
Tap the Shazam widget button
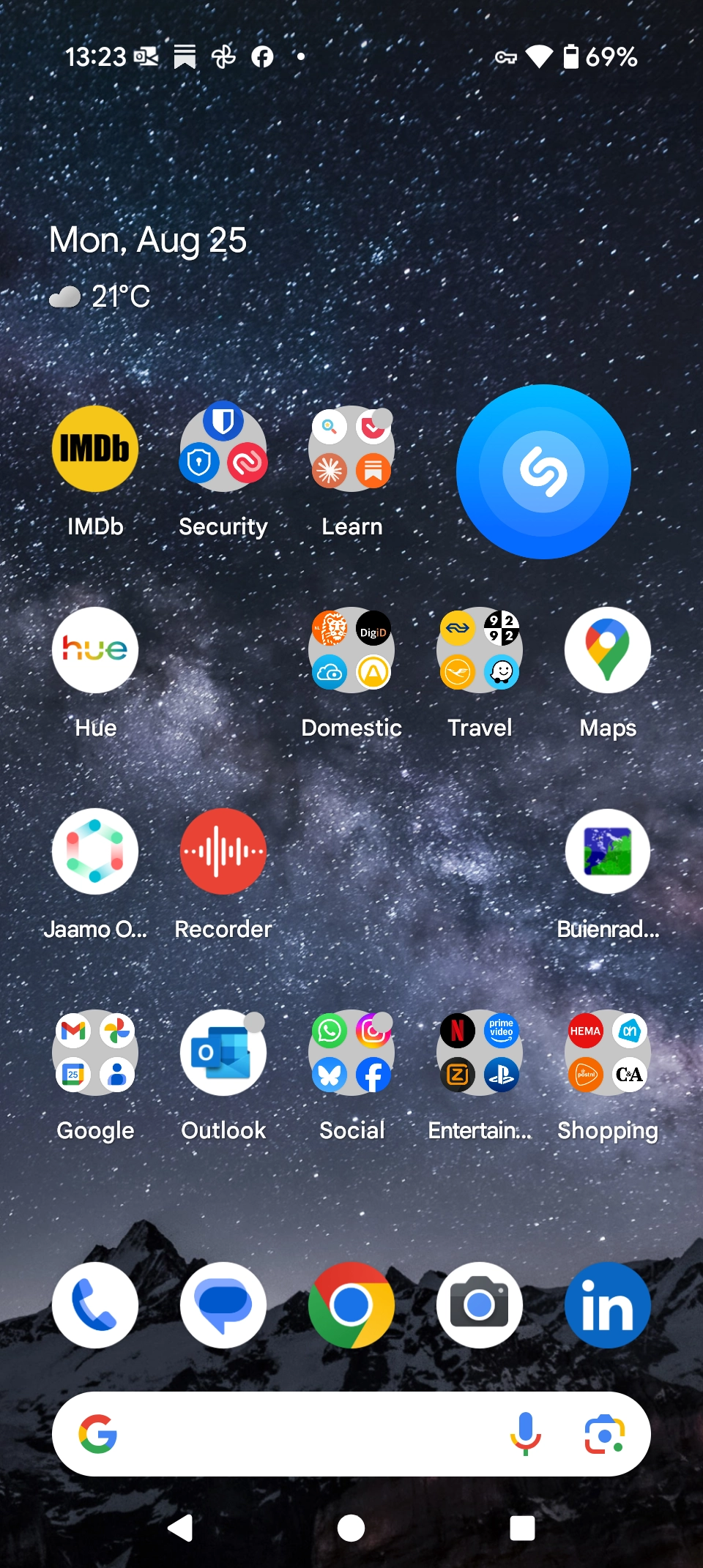point(543,471)
